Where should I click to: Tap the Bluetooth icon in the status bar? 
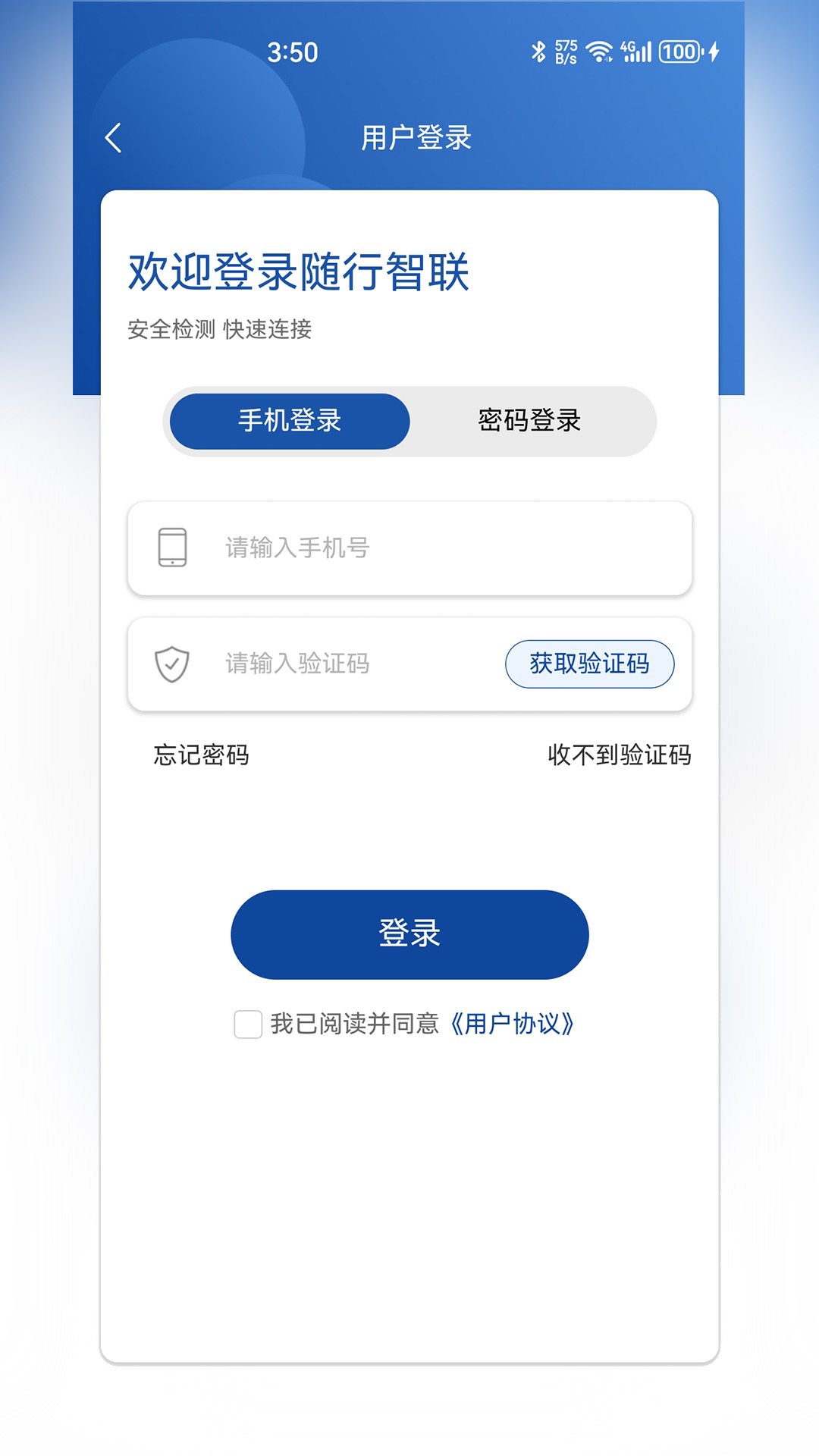[x=540, y=50]
